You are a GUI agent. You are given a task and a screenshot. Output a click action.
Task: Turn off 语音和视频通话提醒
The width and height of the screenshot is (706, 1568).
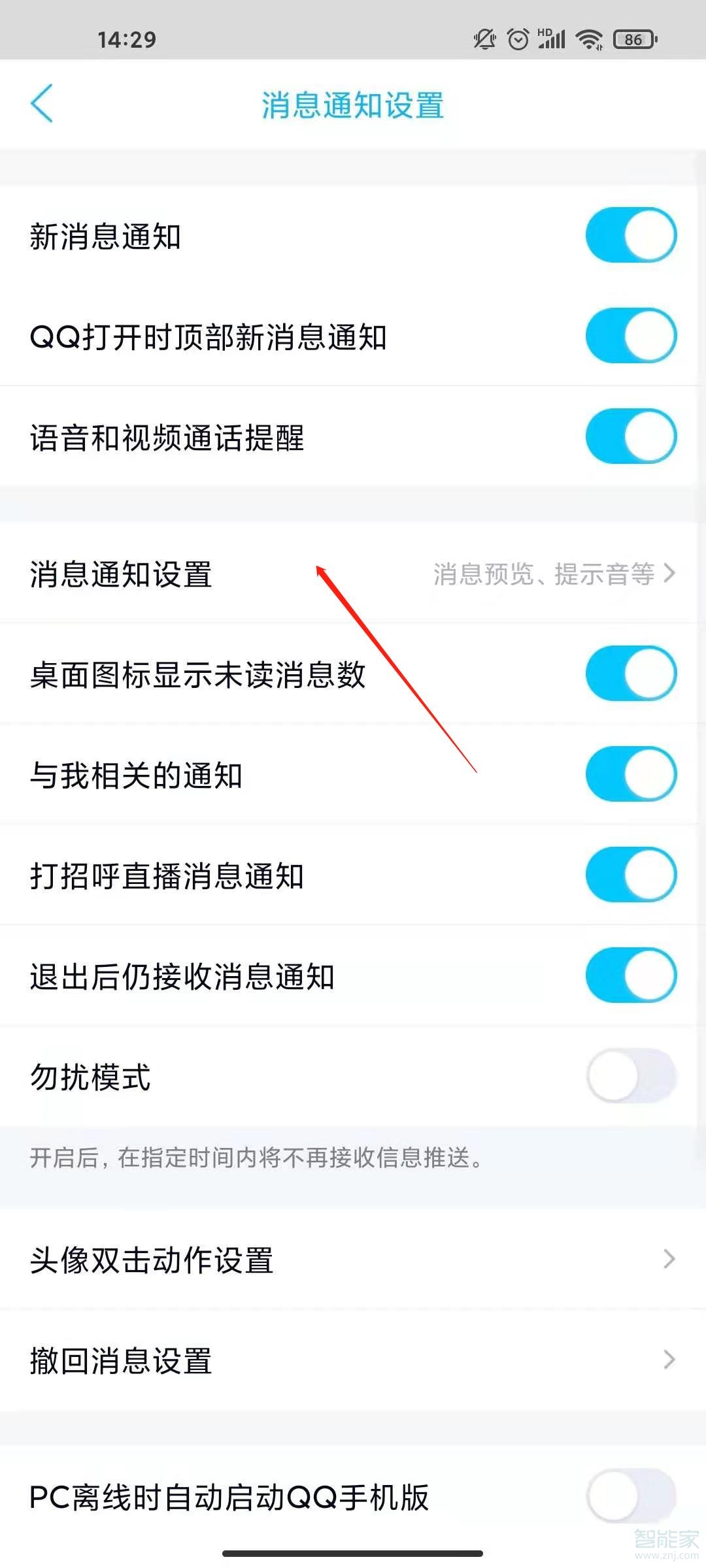click(x=630, y=436)
